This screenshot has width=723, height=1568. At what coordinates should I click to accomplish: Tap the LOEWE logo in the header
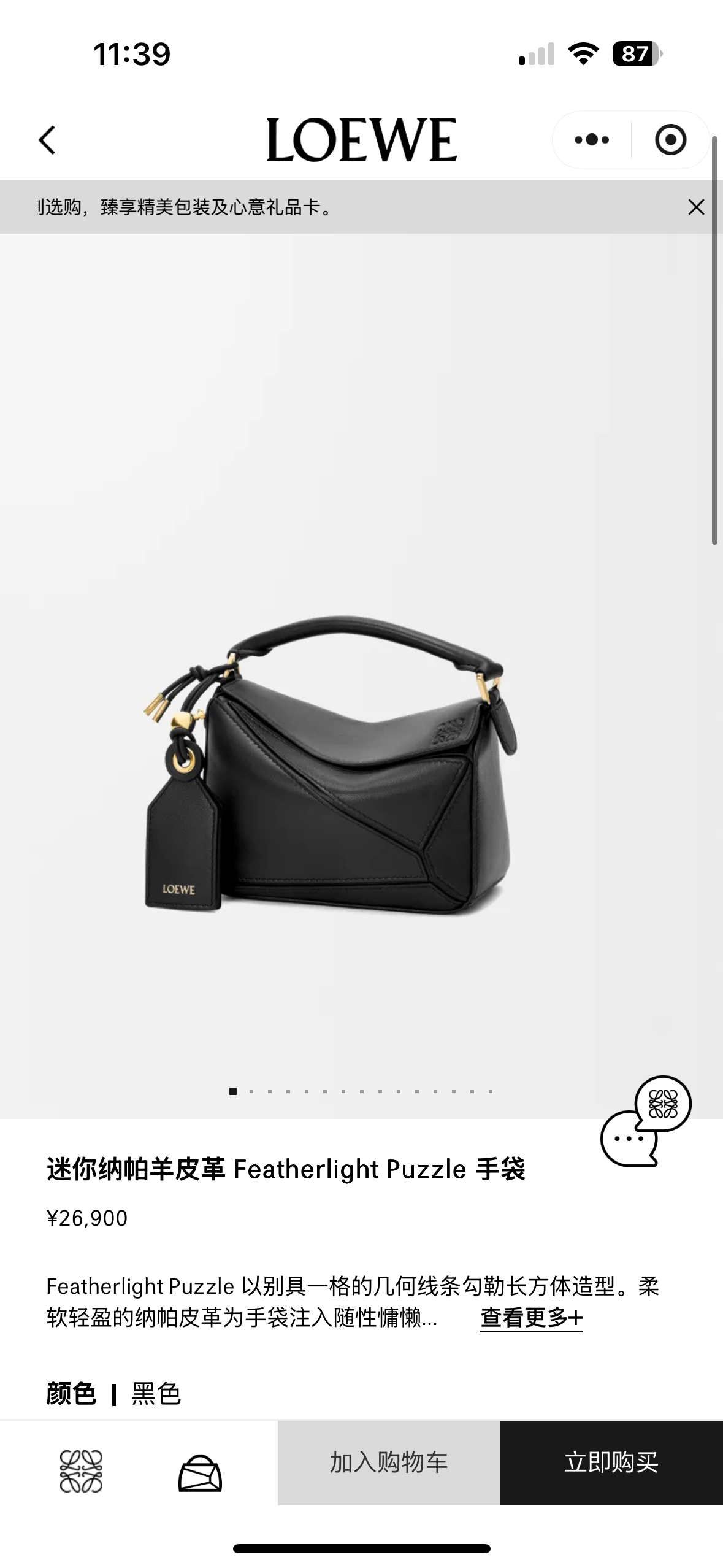pos(362,139)
